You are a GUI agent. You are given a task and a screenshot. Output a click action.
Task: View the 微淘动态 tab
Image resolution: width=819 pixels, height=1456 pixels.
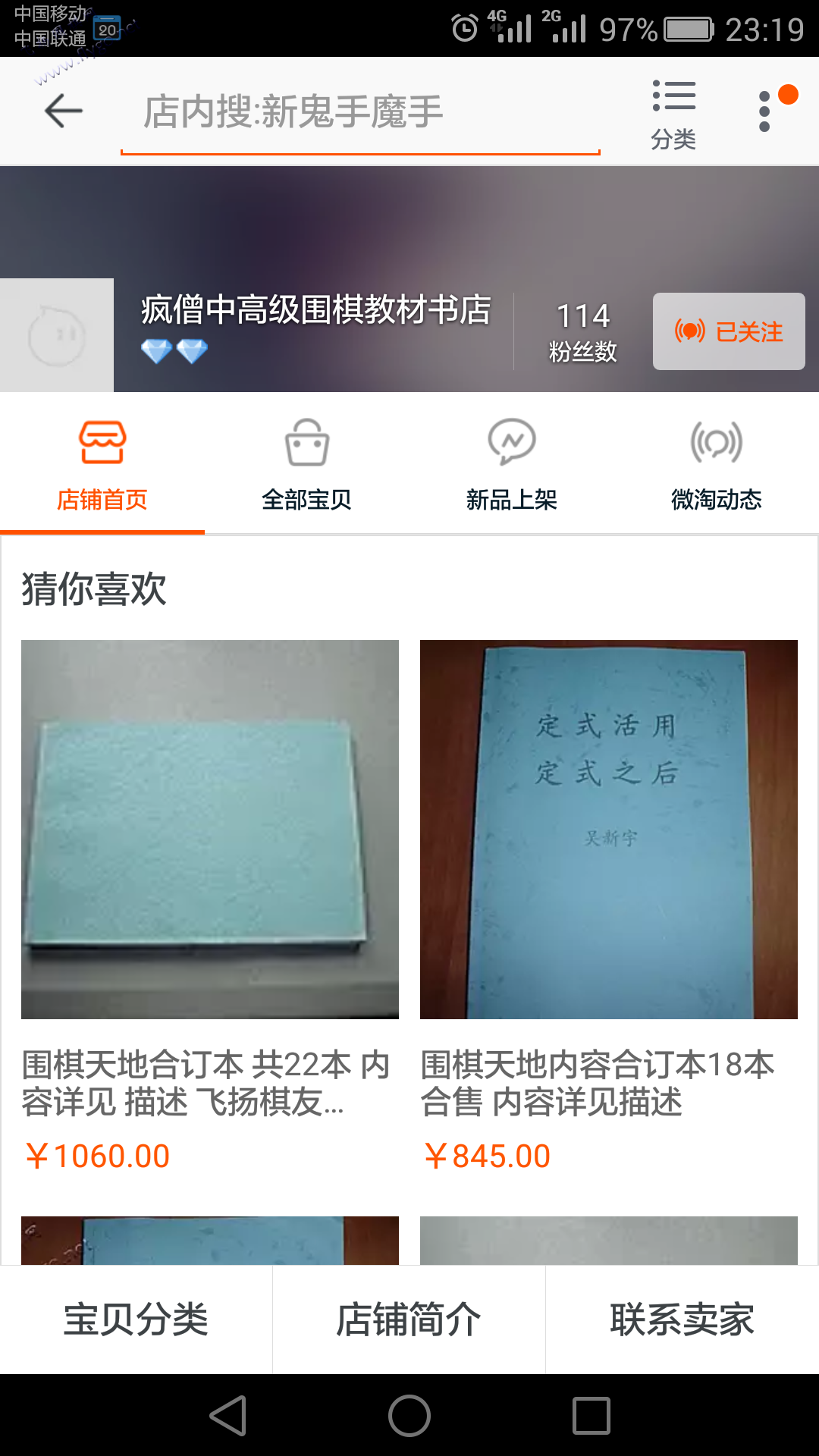pos(717,464)
